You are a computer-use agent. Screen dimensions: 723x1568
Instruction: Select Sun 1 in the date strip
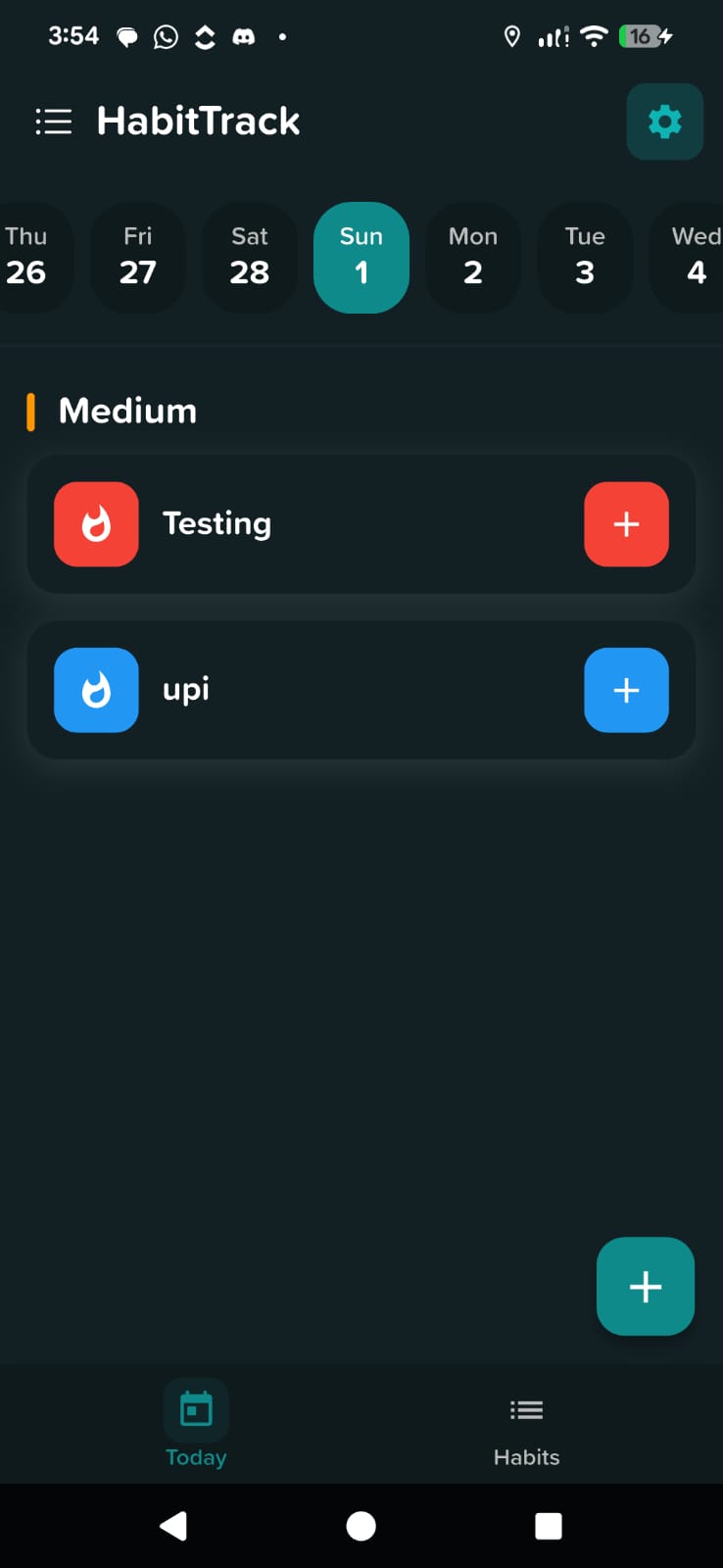(361, 257)
